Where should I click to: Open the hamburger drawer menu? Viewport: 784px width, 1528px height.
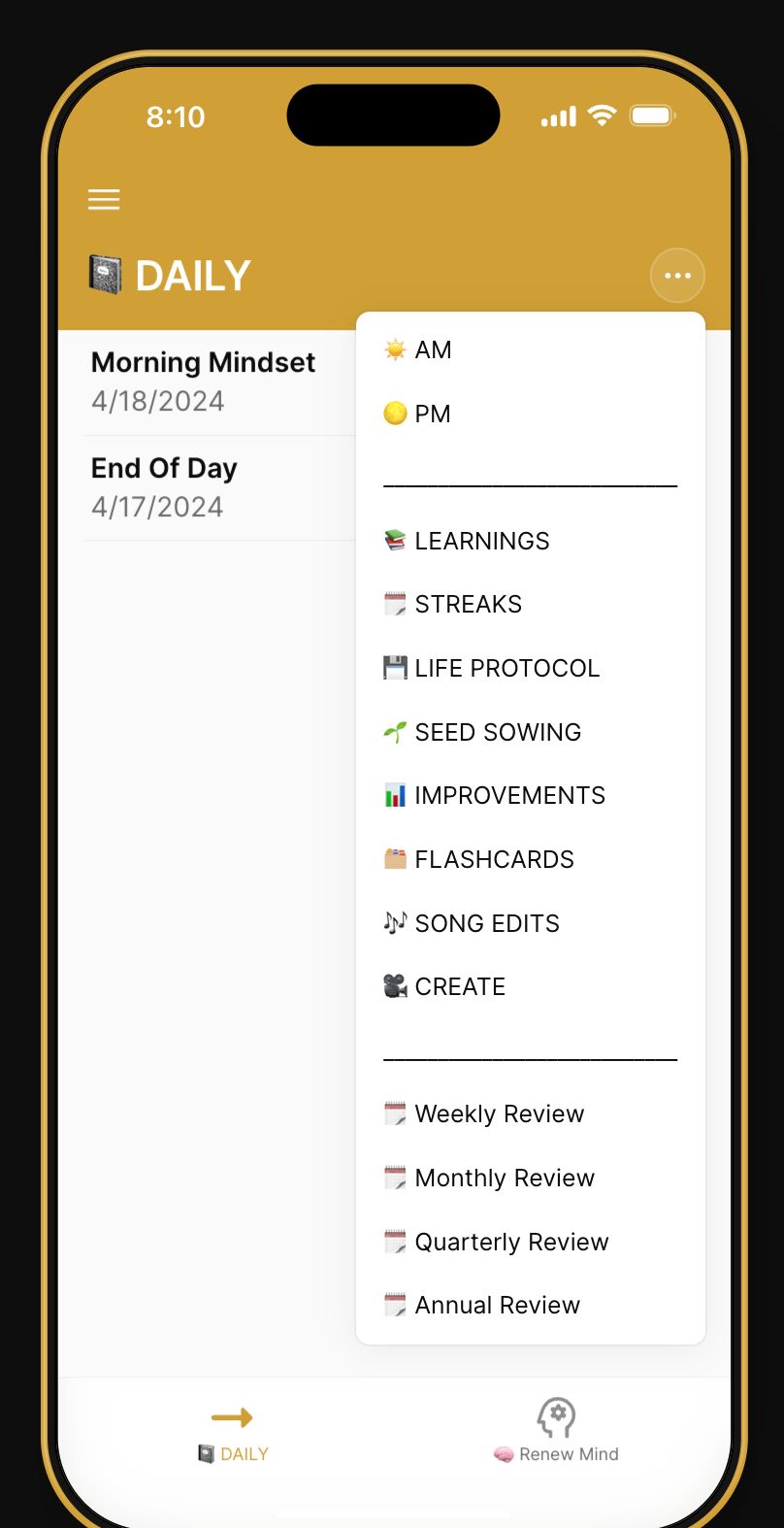point(104,199)
